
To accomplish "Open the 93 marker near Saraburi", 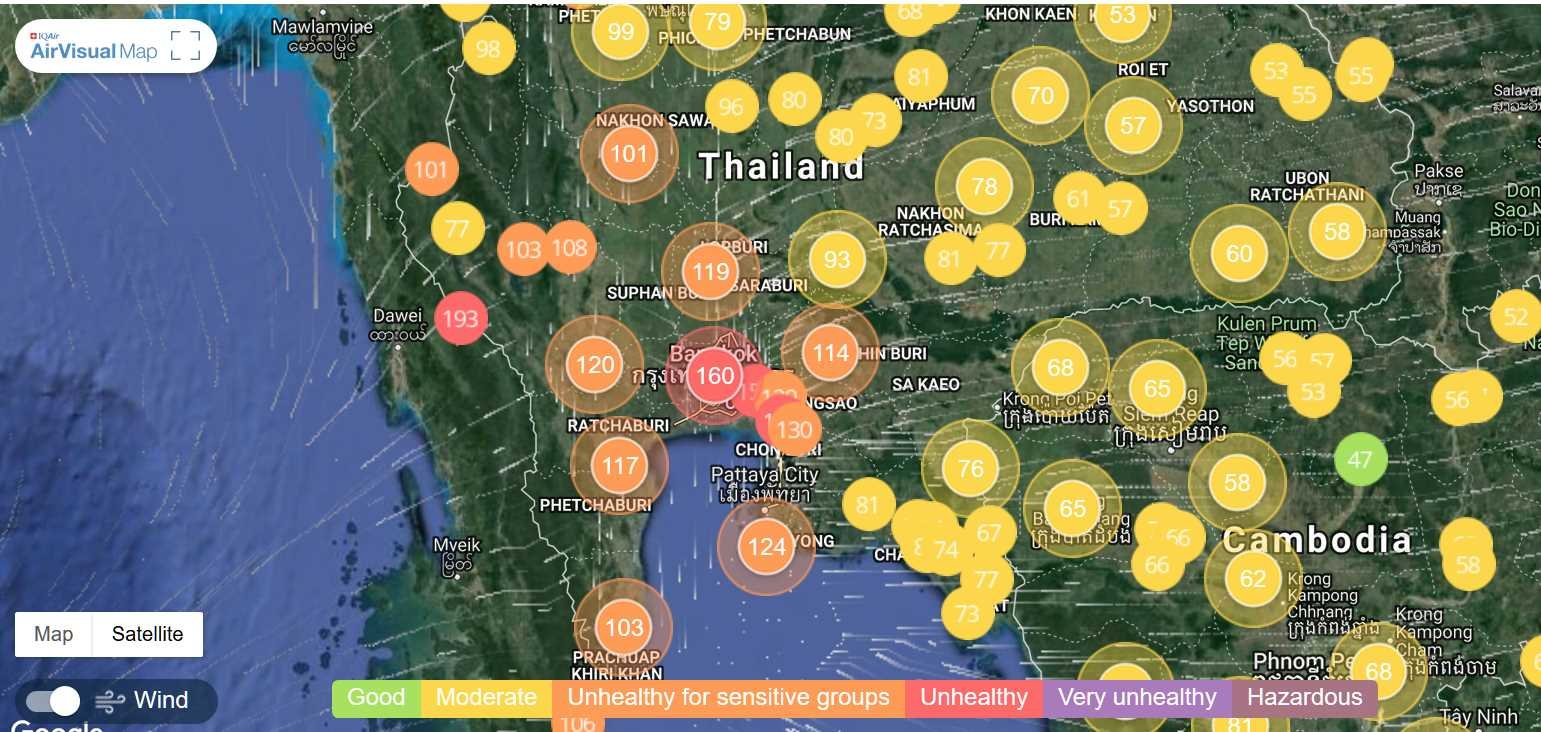I will 837,260.
